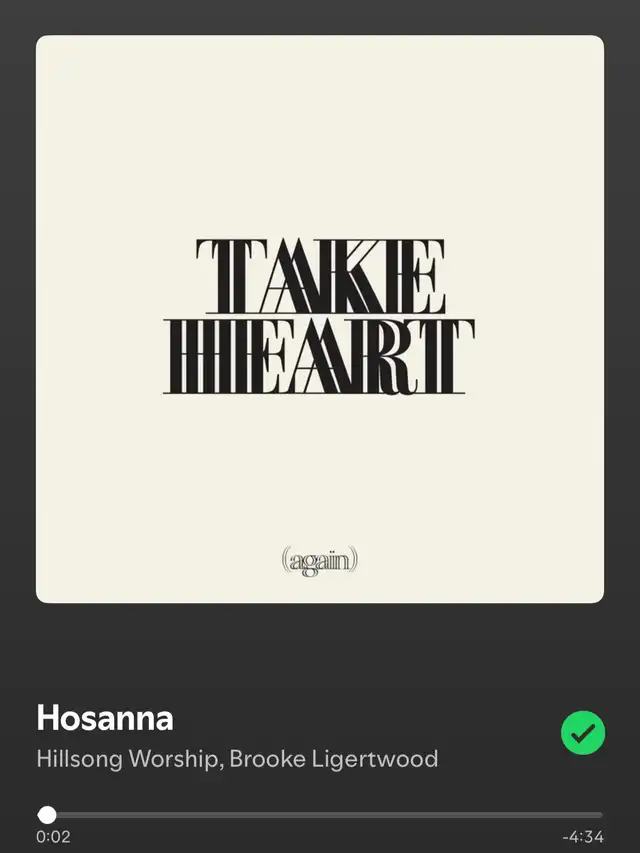Tap the Take Heart (Again) album artwork
The width and height of the screenshot is (640, 853).
[x=320, y=319]
